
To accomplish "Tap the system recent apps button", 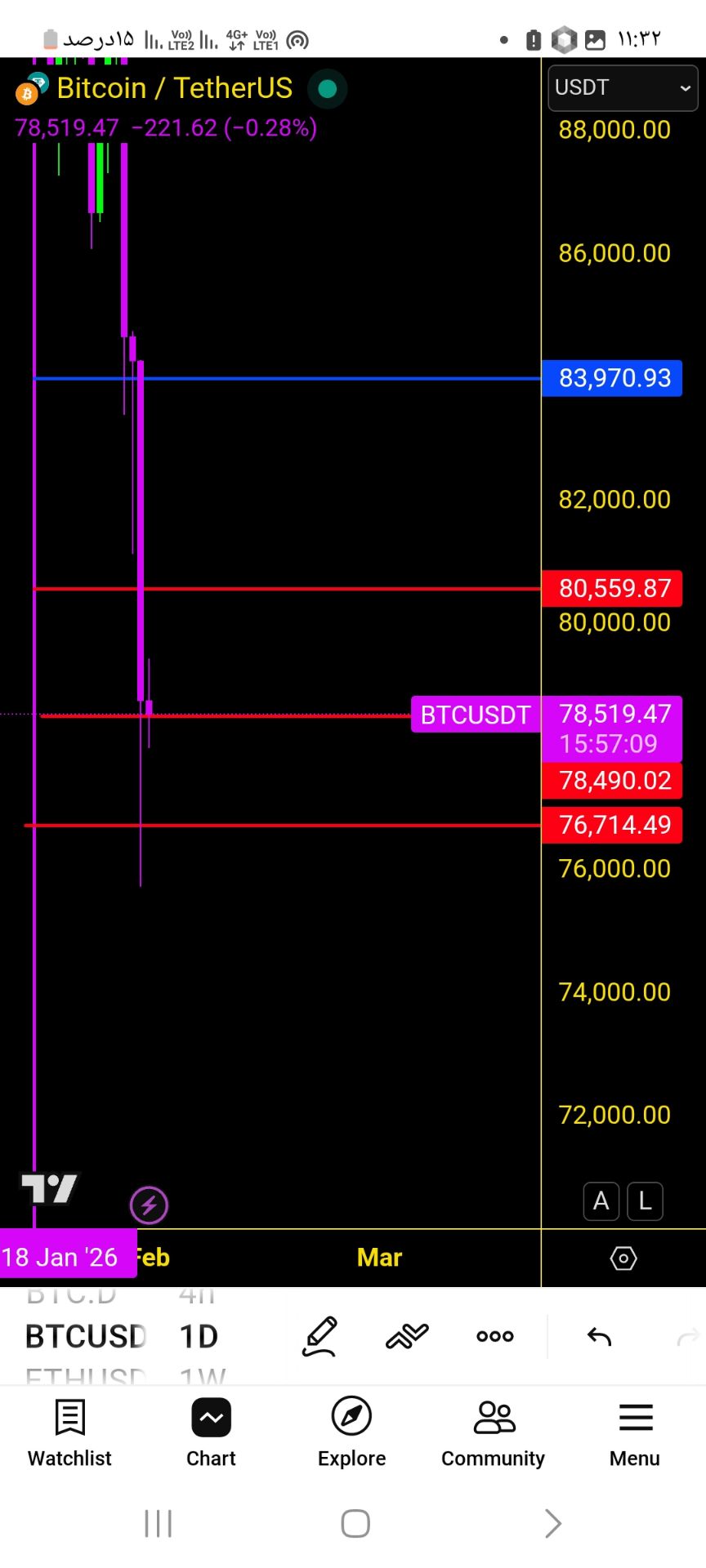I will tap(159, 1524).
